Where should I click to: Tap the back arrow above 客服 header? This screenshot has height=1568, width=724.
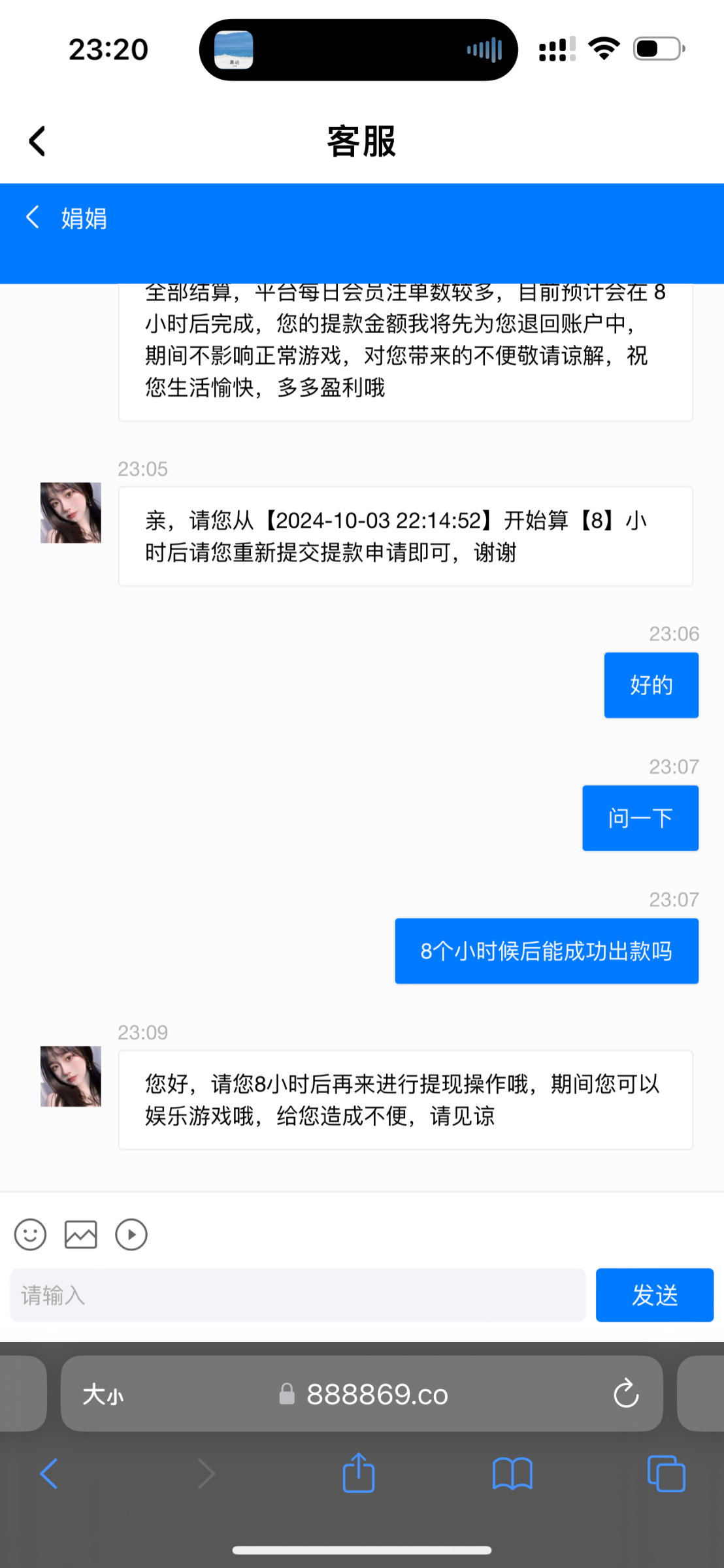(37, 140)
